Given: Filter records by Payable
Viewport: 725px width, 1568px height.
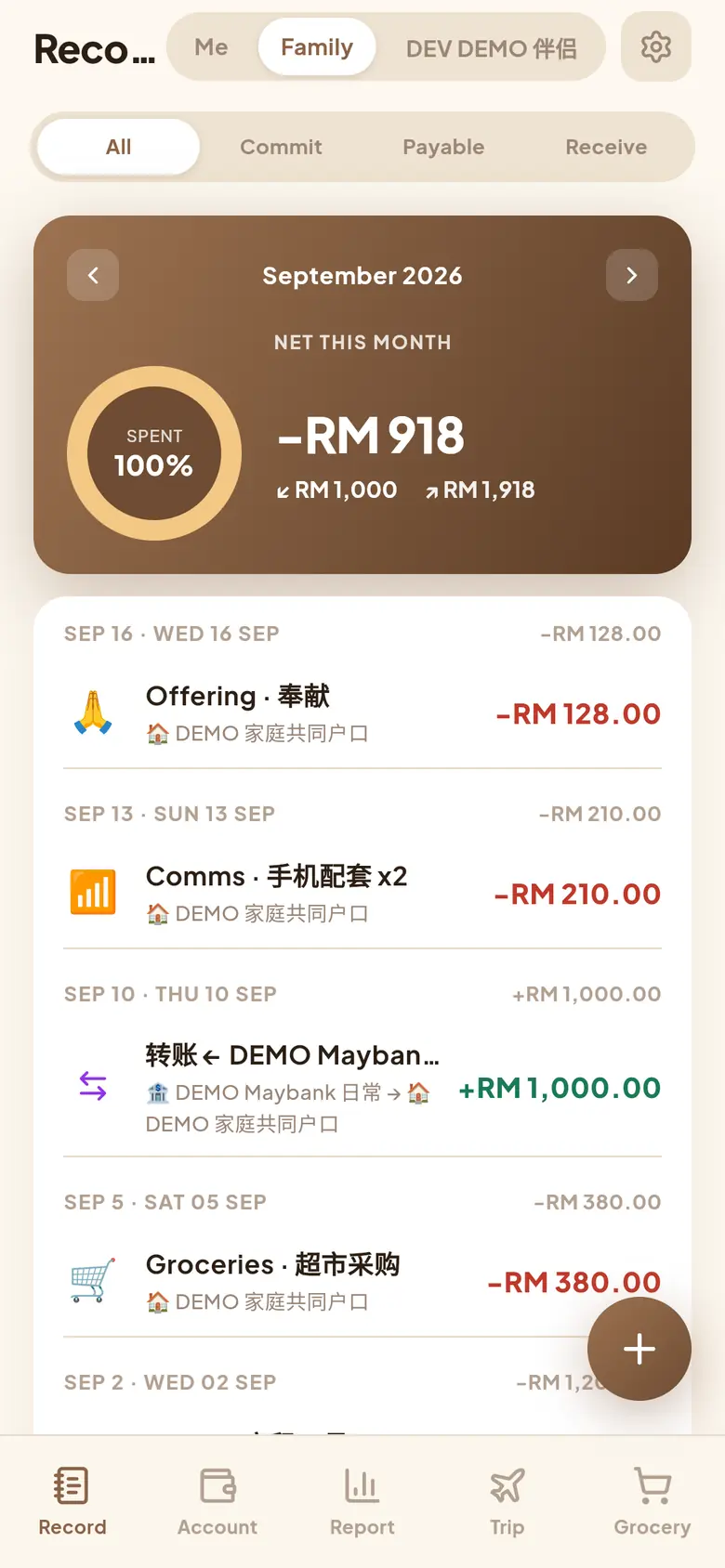Looking at the screenshot, I should pos(443,147).
